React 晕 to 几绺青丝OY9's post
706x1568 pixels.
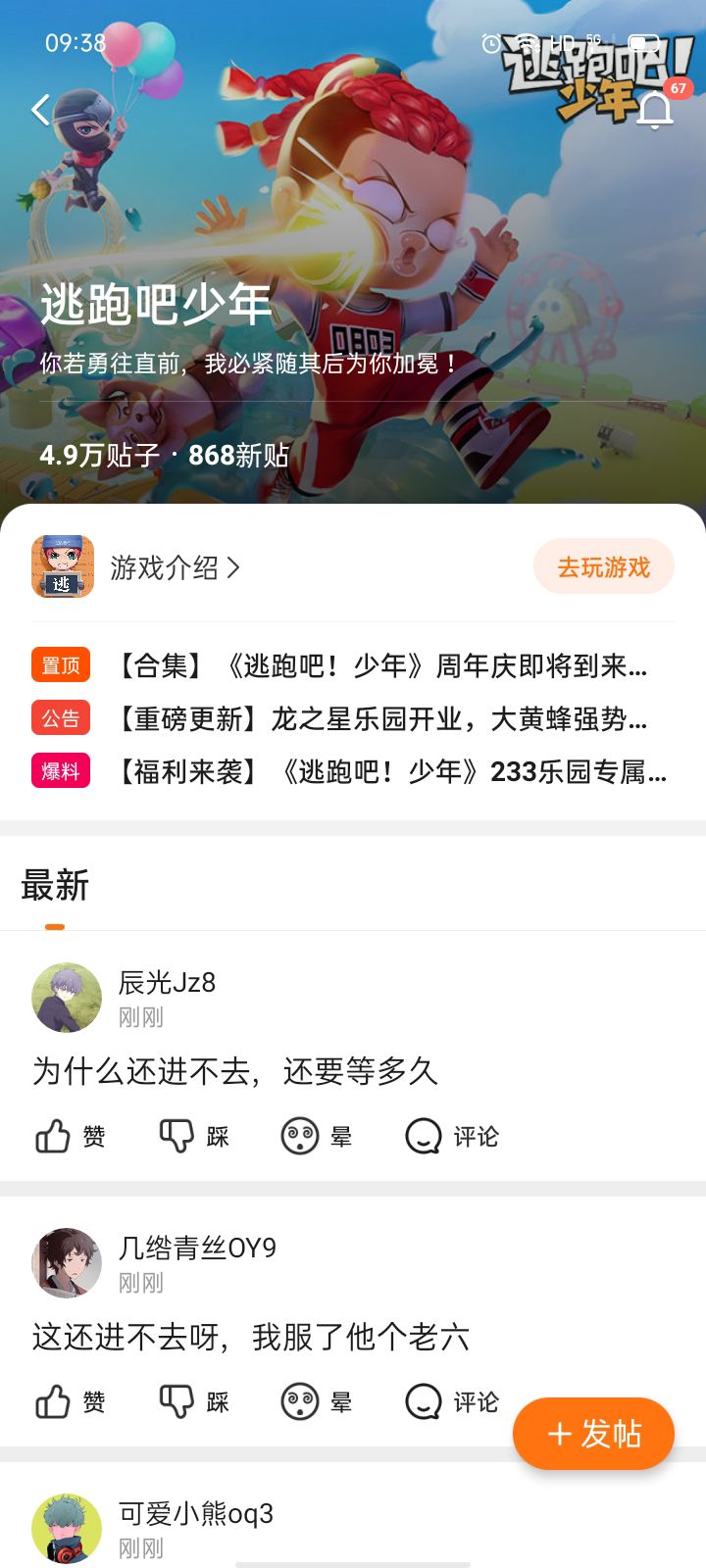click(317, 1401)
